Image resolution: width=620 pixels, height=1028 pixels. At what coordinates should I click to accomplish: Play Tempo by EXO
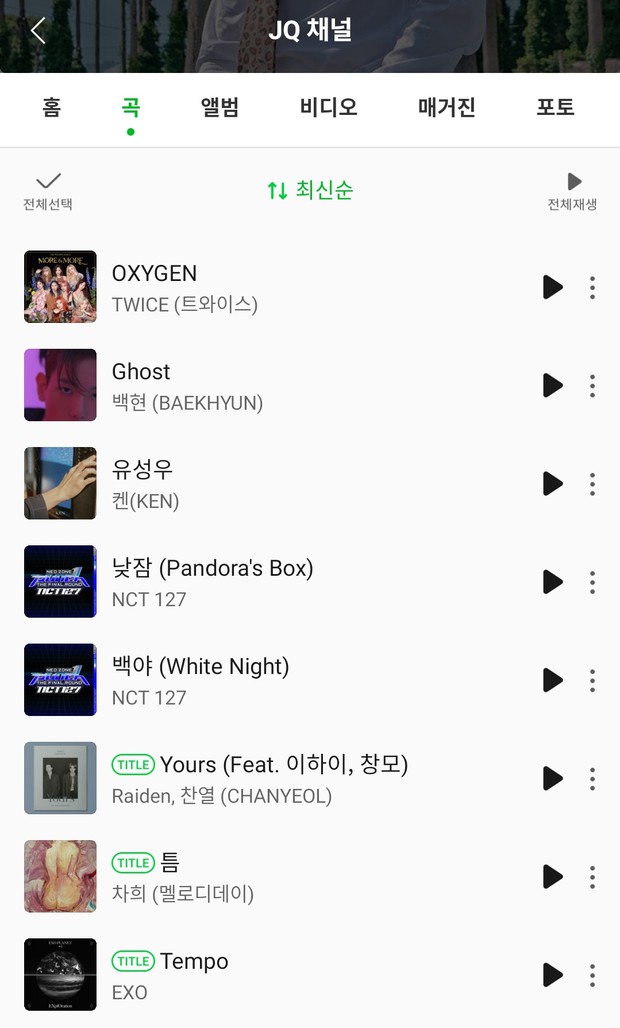click(552, 975)
